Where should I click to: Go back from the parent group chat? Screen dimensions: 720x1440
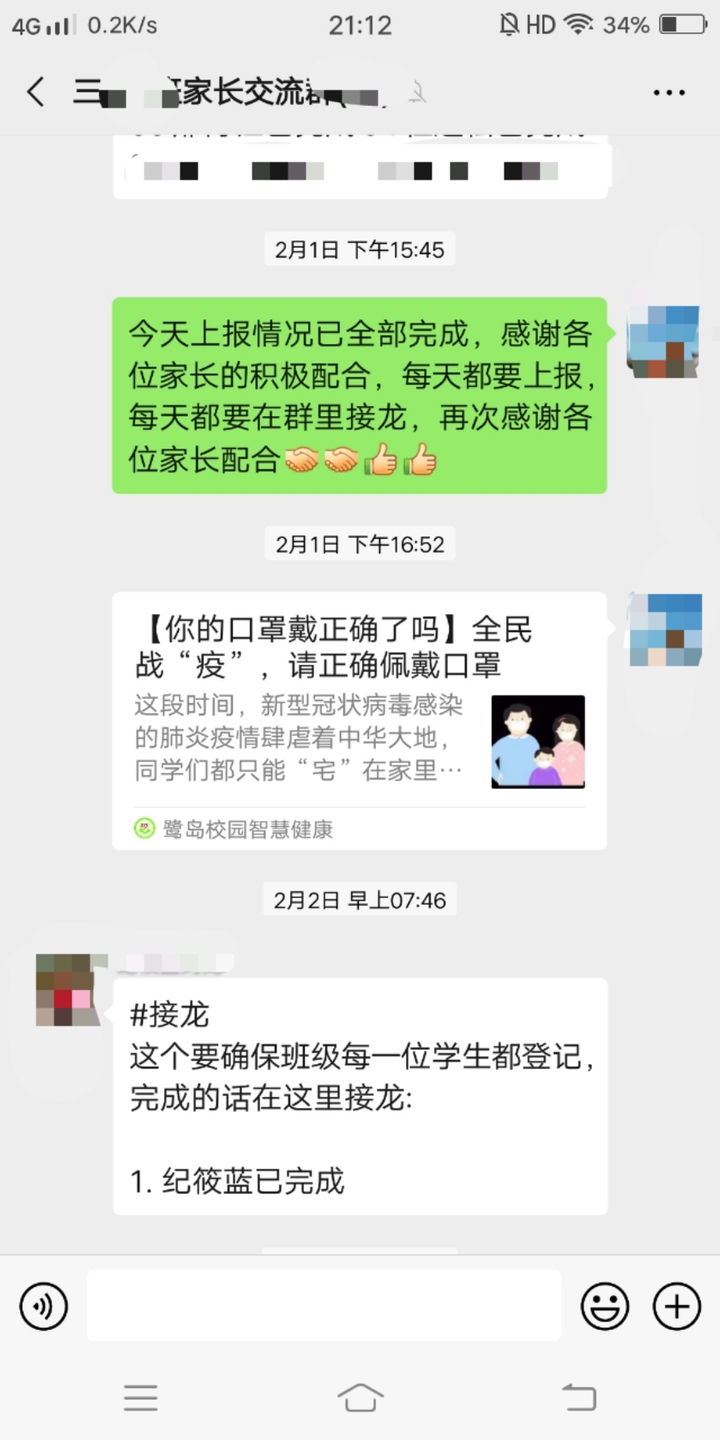[x=36, y=92]
